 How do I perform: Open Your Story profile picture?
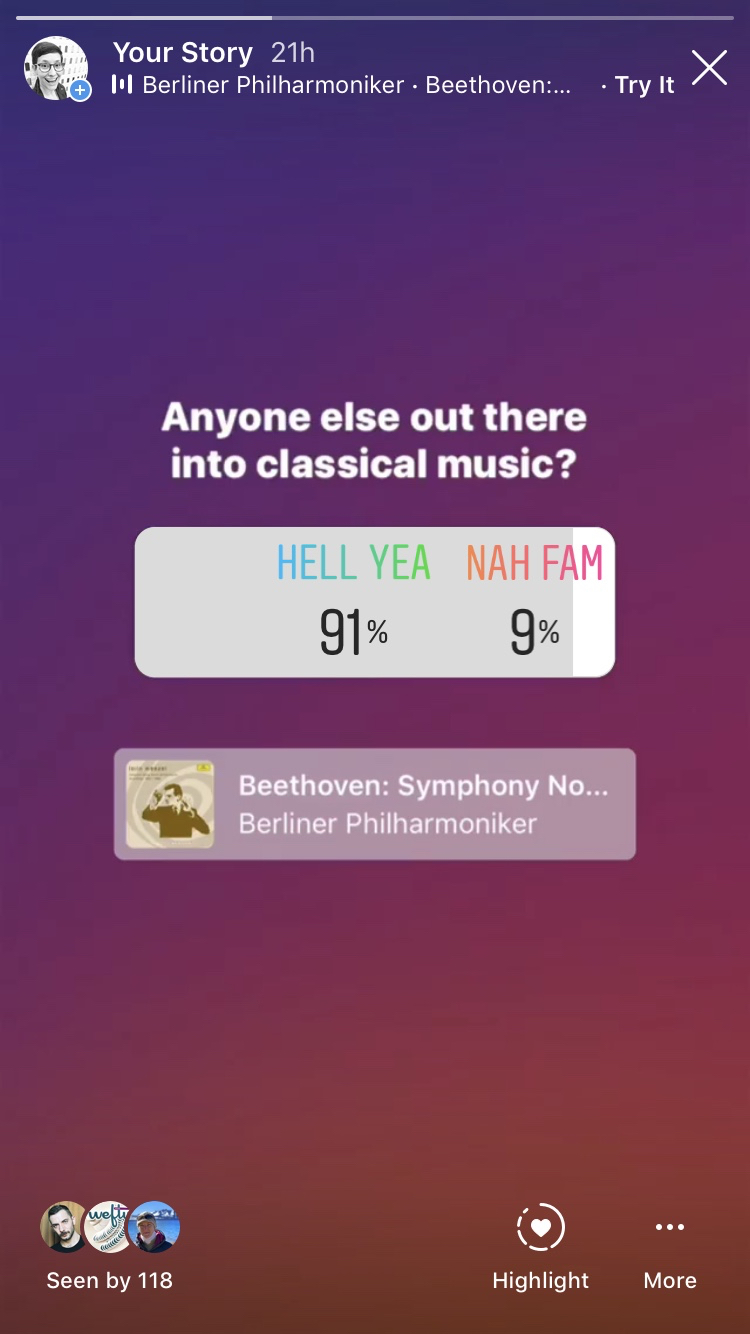point(56,68)
